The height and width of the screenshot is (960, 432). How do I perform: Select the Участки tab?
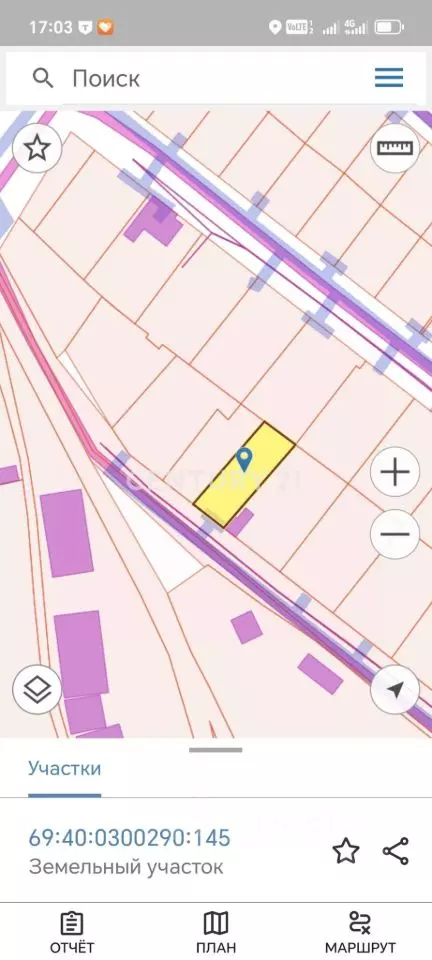[x=65, y=769]
